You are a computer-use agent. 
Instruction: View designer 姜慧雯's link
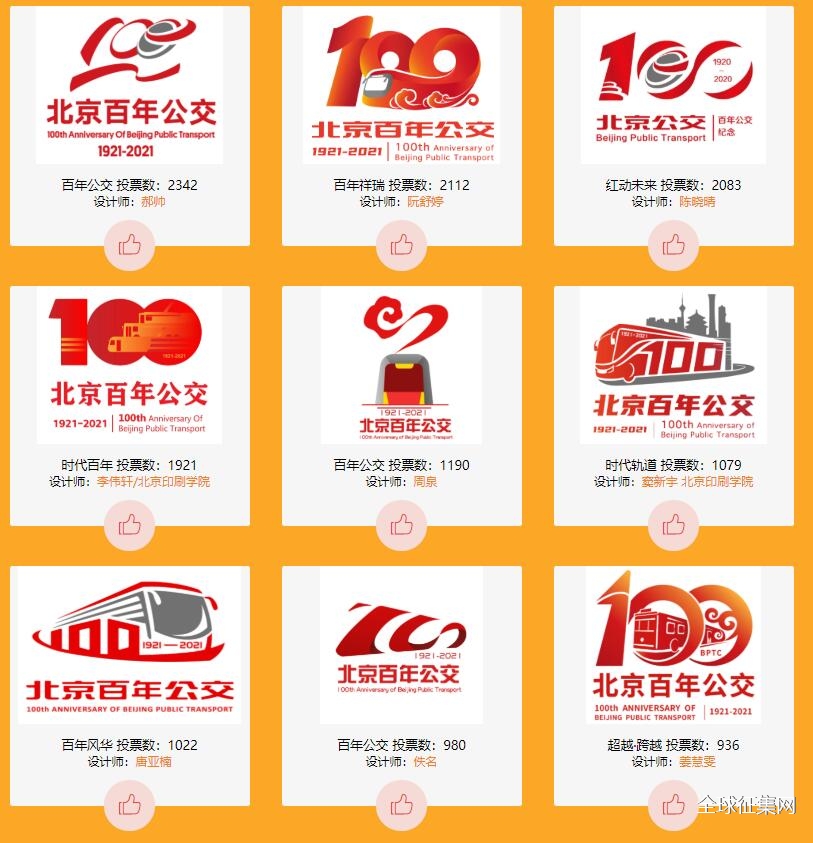click(x=697, y=761)
